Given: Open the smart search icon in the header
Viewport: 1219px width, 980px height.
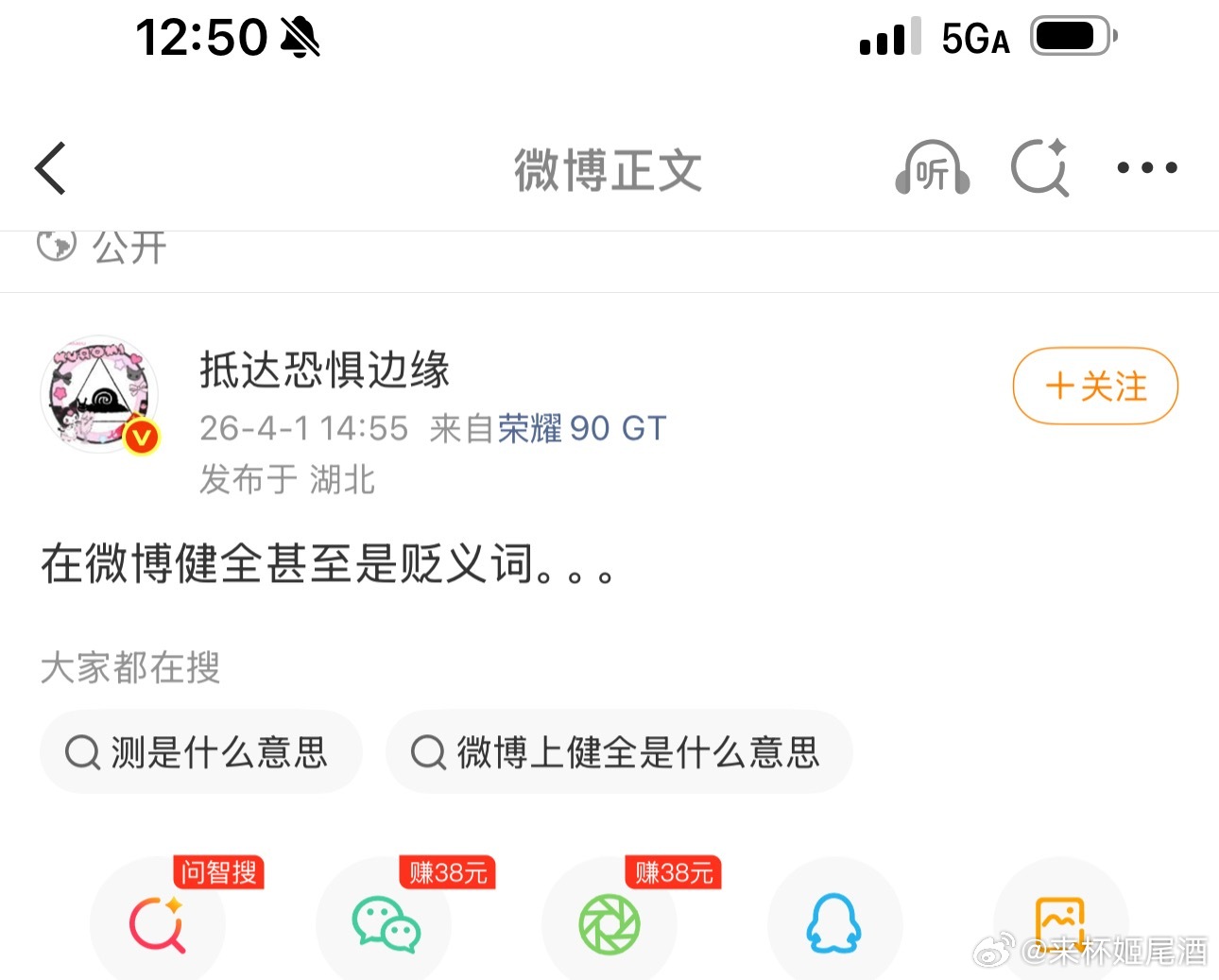Looking at the screenshot, I should tap(1039, 169).
